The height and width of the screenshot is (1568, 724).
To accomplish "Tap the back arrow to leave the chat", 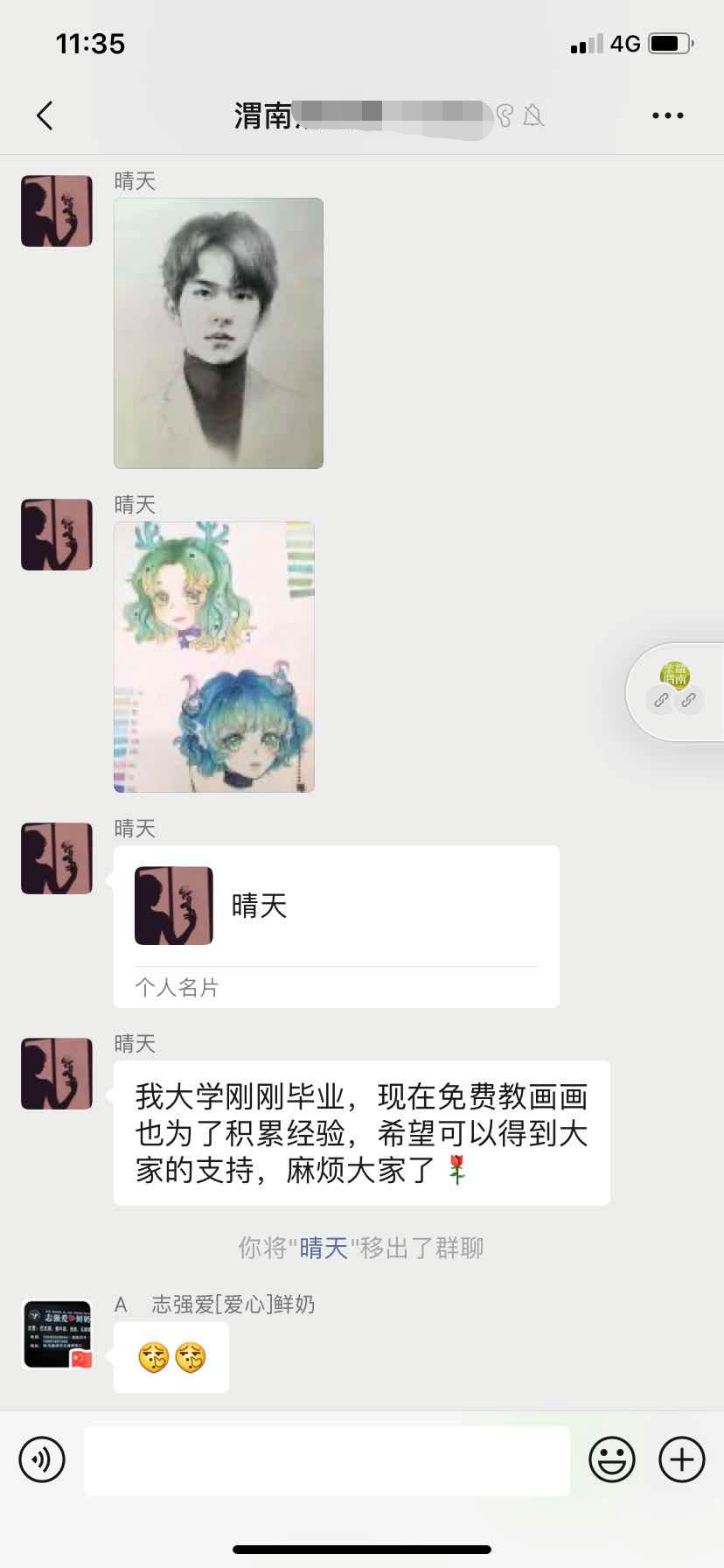I will pos(45,115).
